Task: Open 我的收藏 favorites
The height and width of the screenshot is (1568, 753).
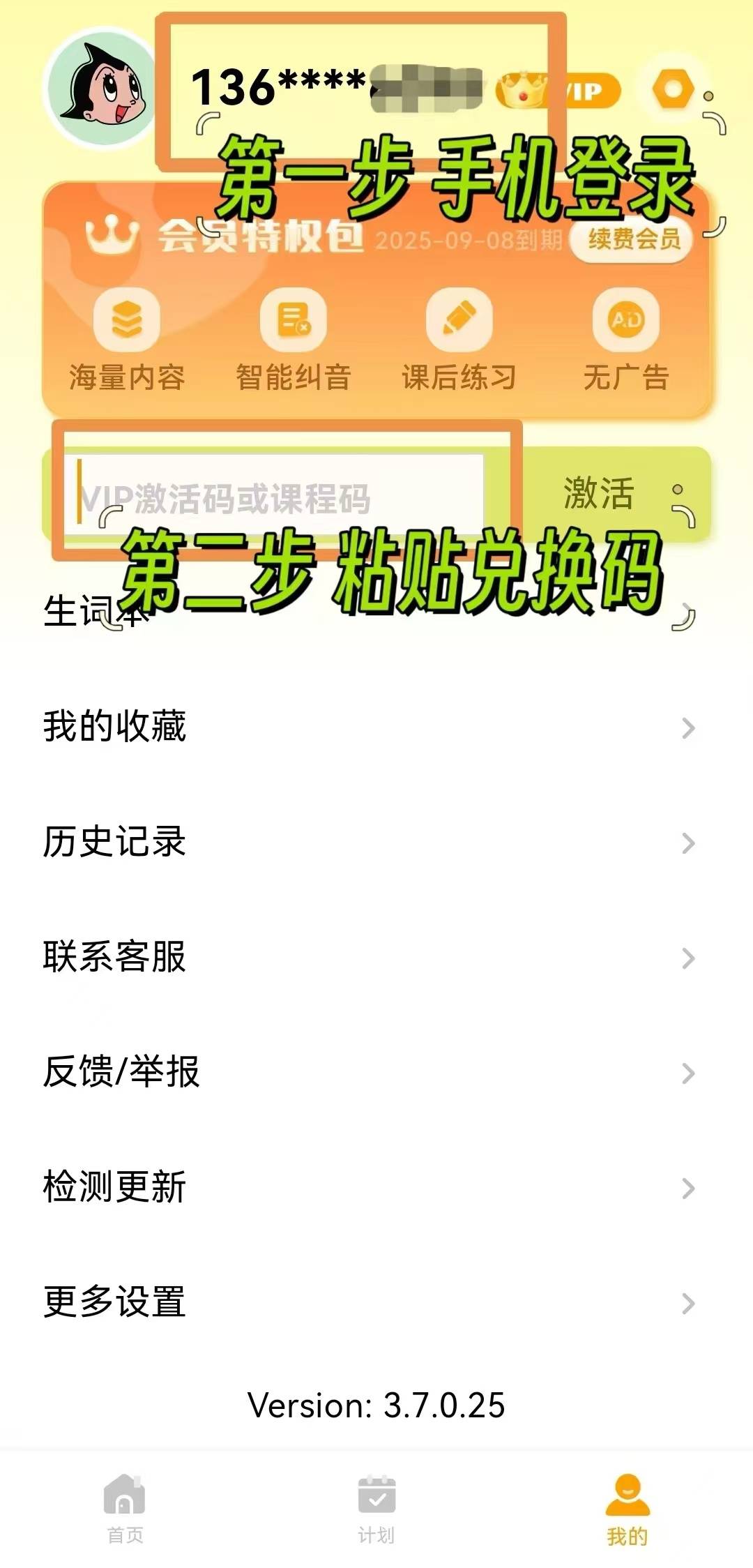Action: coord(370,727)
